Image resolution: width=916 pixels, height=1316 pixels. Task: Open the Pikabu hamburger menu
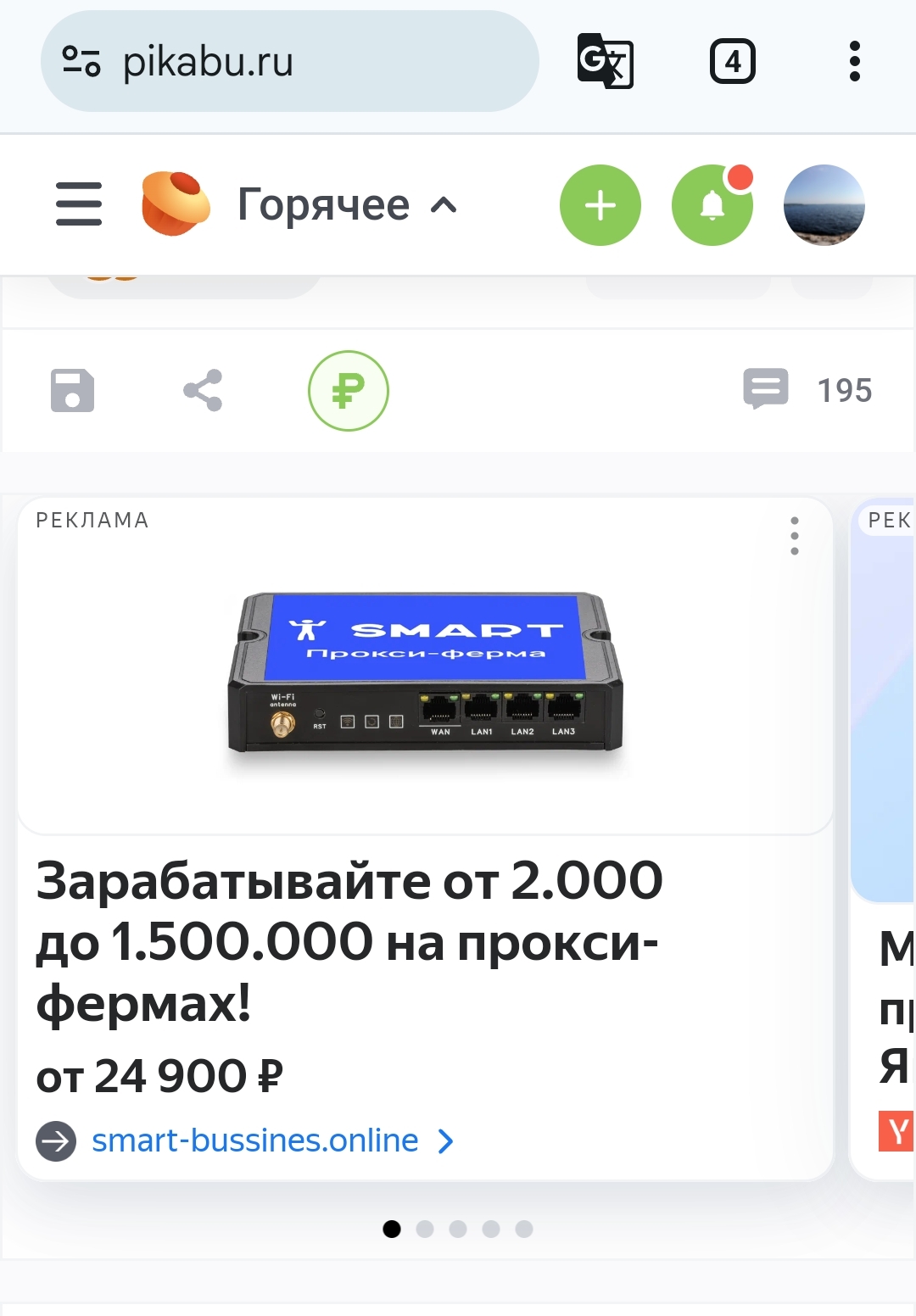[79, 204]
